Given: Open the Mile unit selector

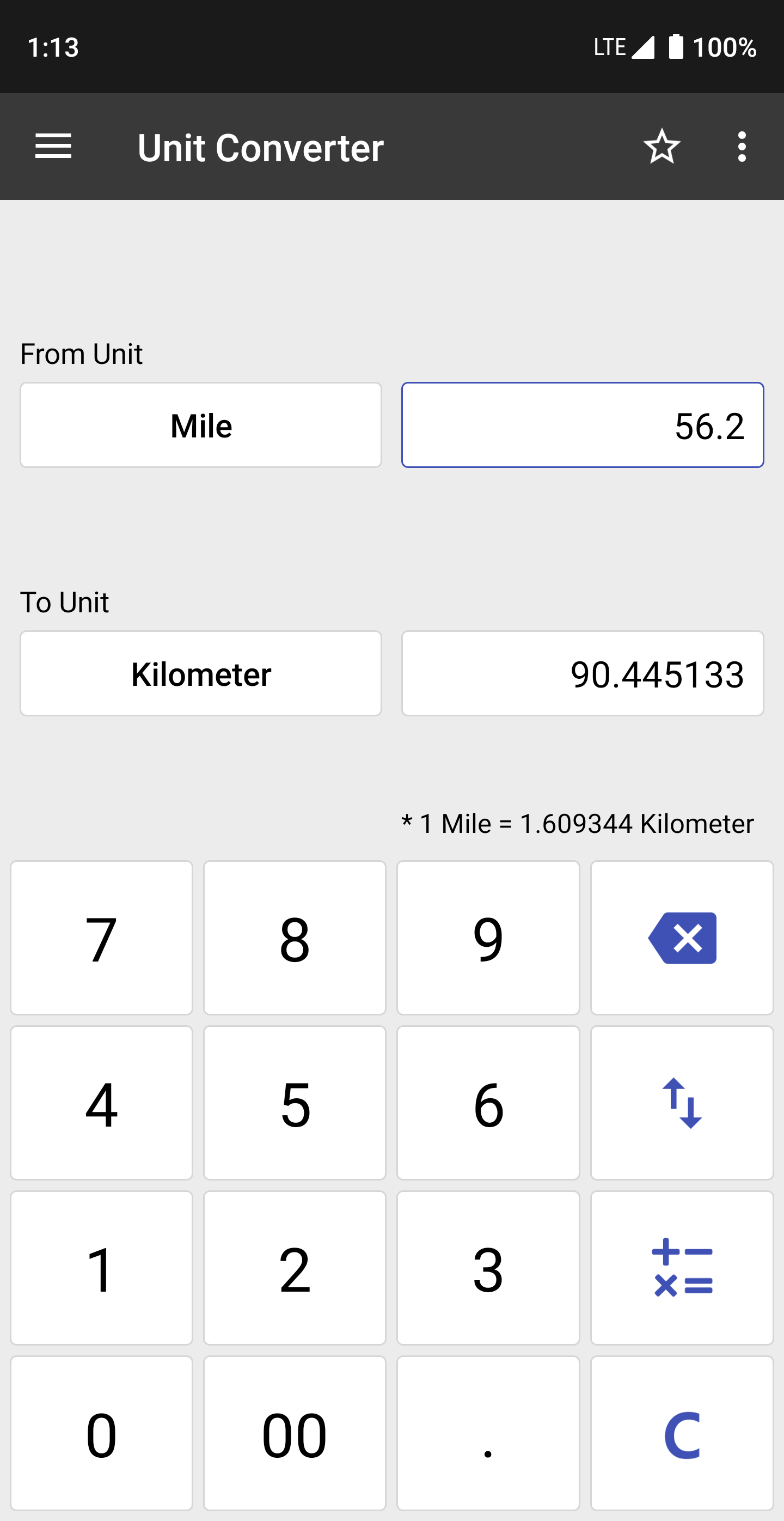Looking at the screenshot, I should point(200,424).
